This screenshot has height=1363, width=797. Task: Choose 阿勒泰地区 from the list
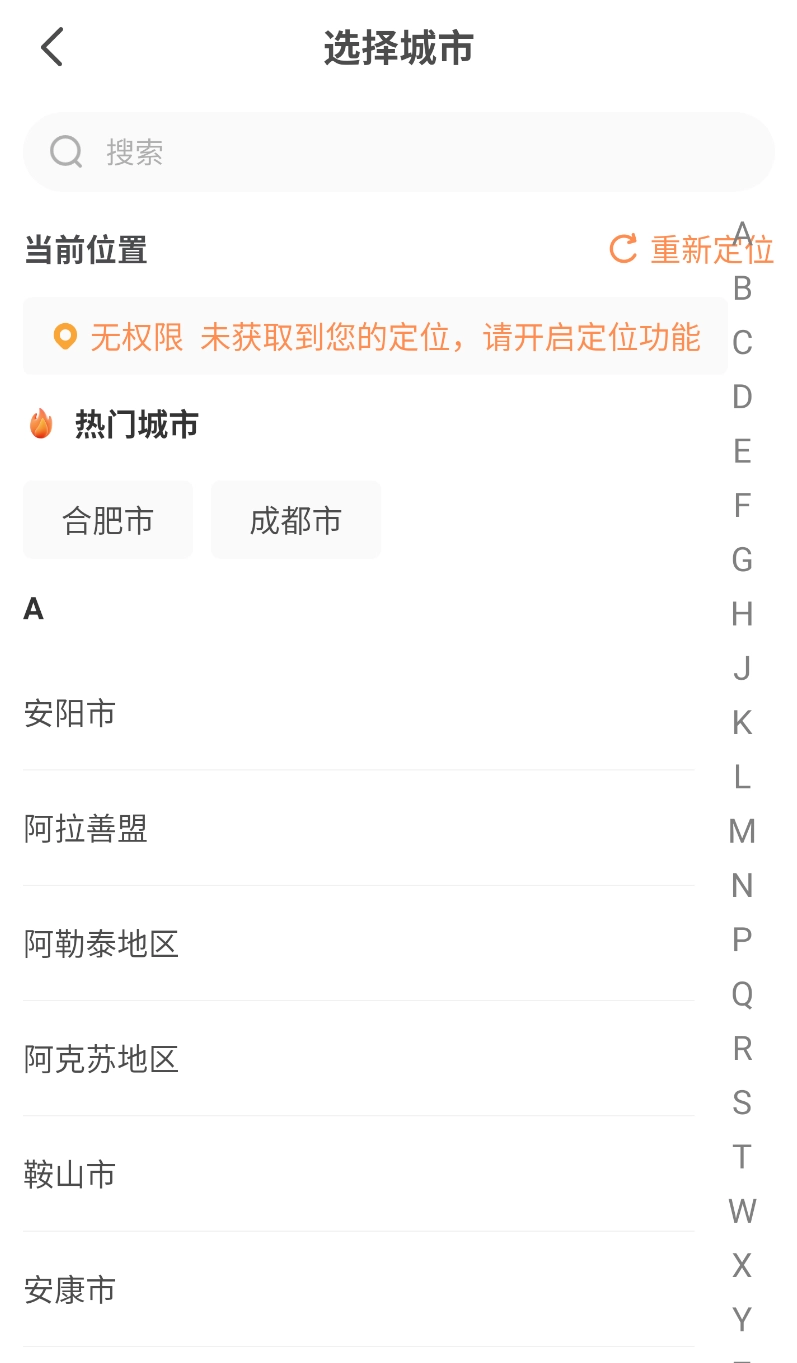(x=102, y=944)
